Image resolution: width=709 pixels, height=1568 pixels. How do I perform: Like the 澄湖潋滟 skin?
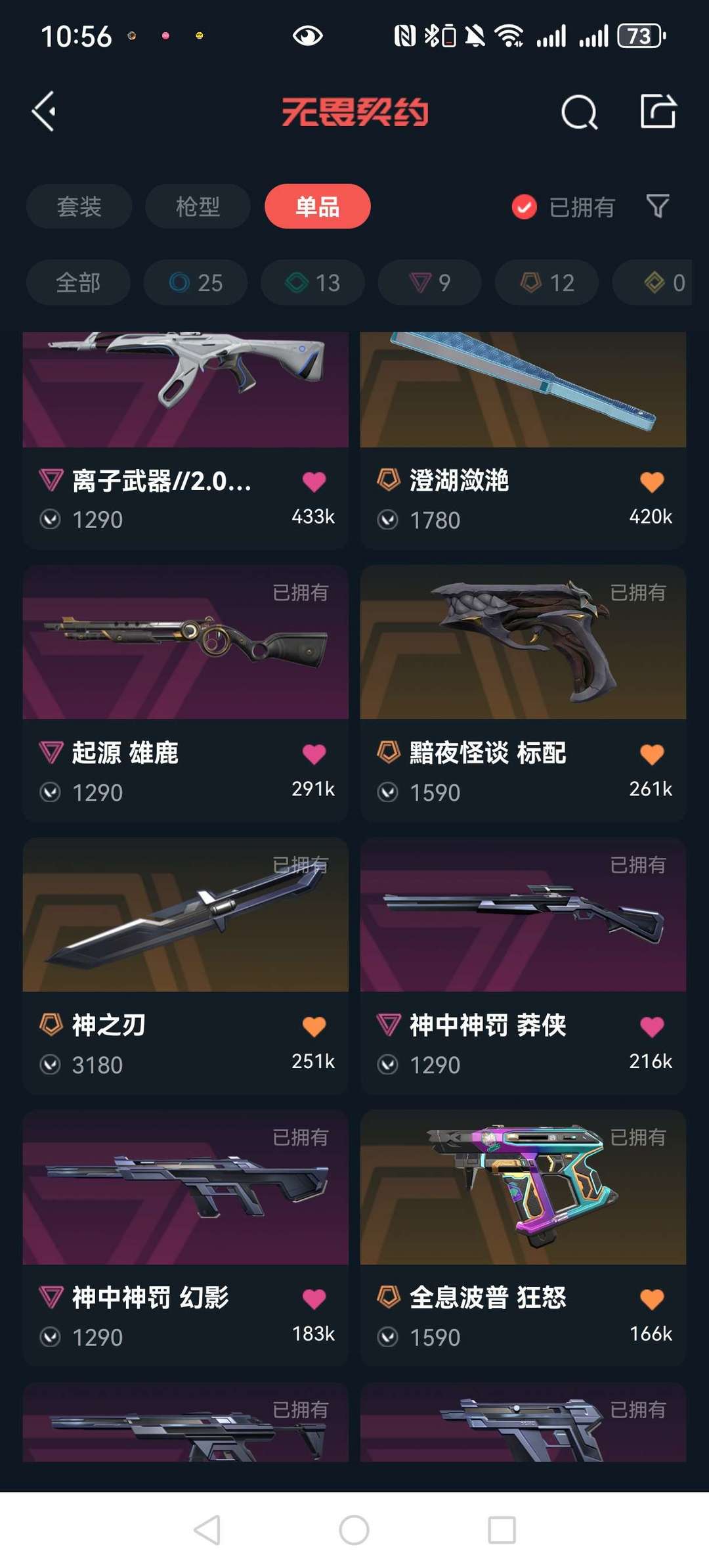point(651,482)
